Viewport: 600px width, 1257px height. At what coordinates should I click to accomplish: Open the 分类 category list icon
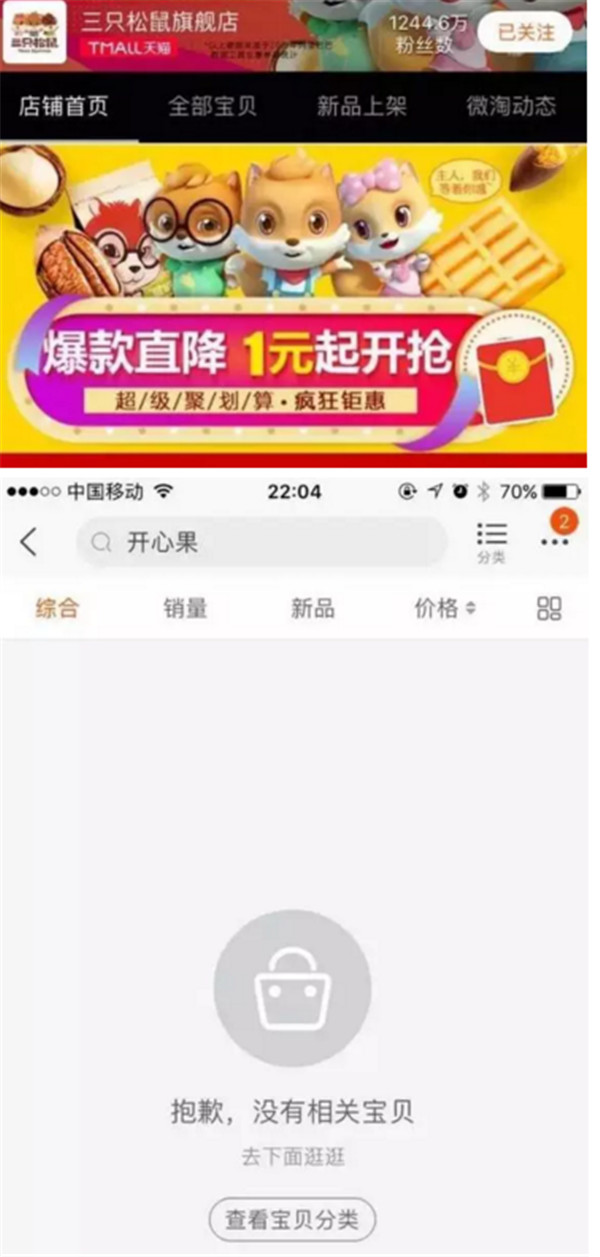[491, 542]
